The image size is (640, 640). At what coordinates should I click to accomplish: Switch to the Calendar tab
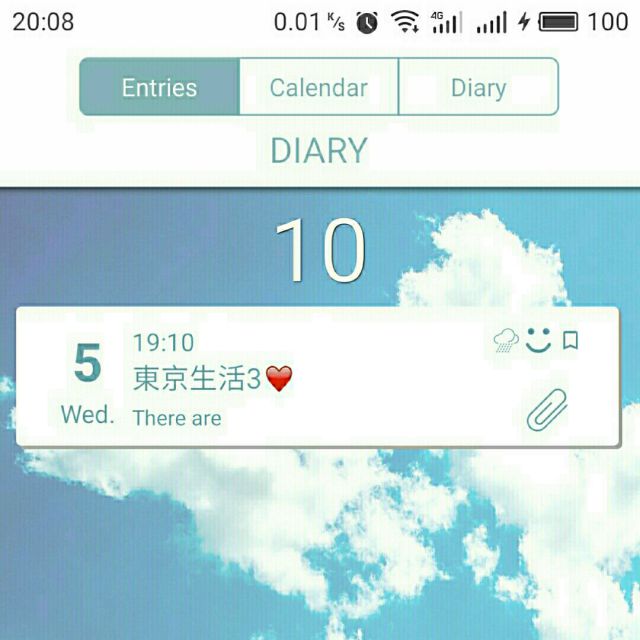pos(318,87)
